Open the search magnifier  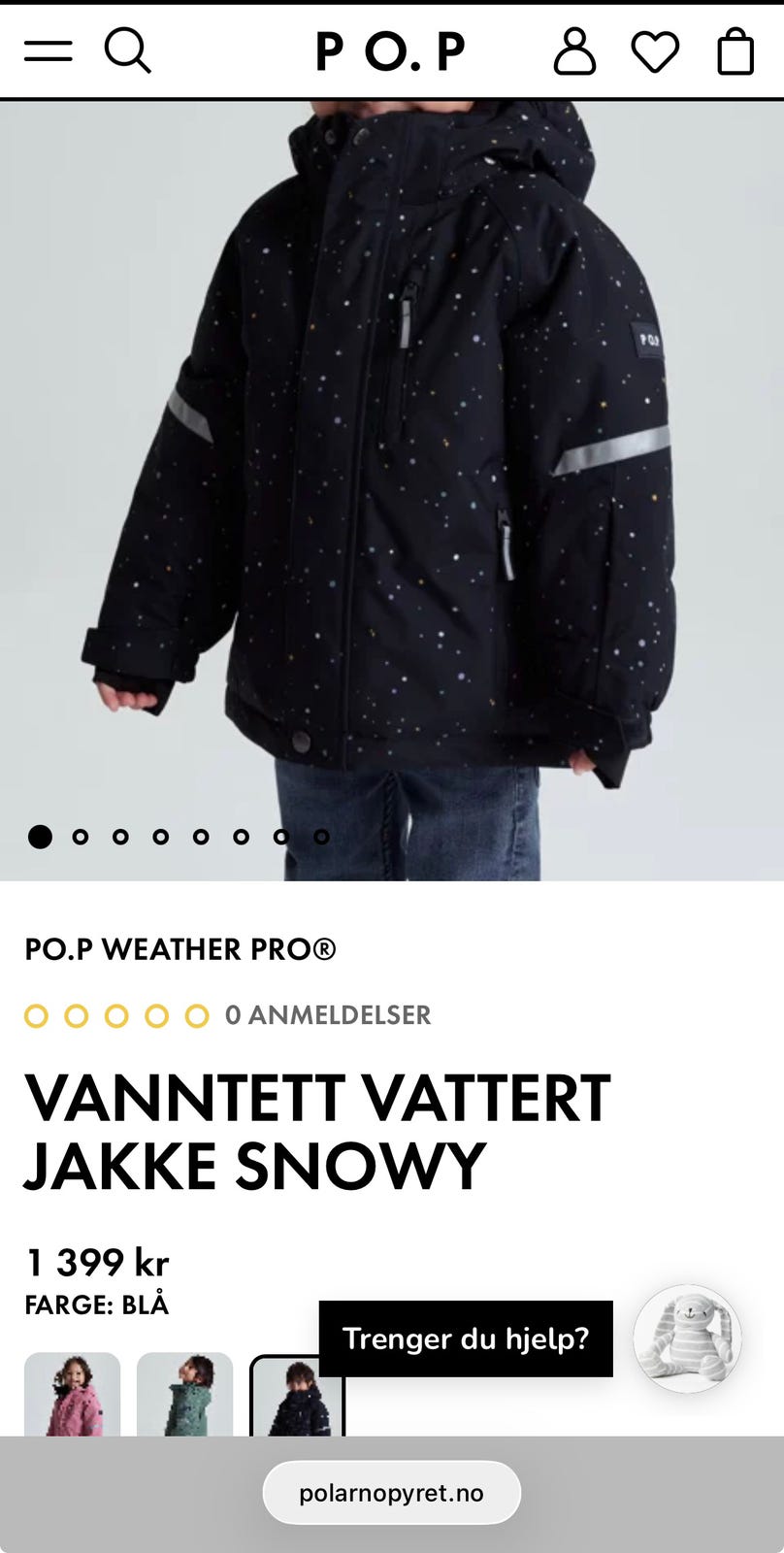(x=127, y=50)
